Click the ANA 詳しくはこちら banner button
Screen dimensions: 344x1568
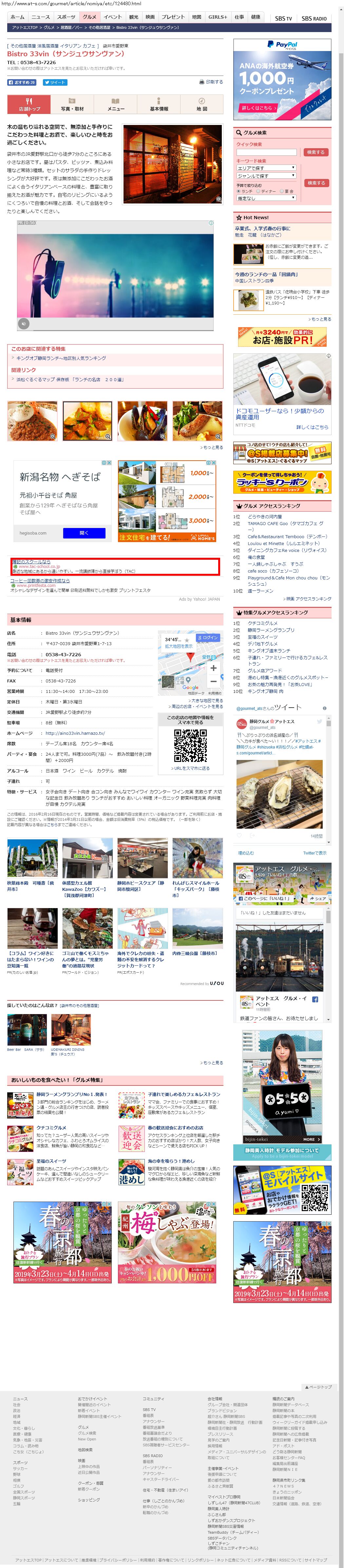click(258, 108)
